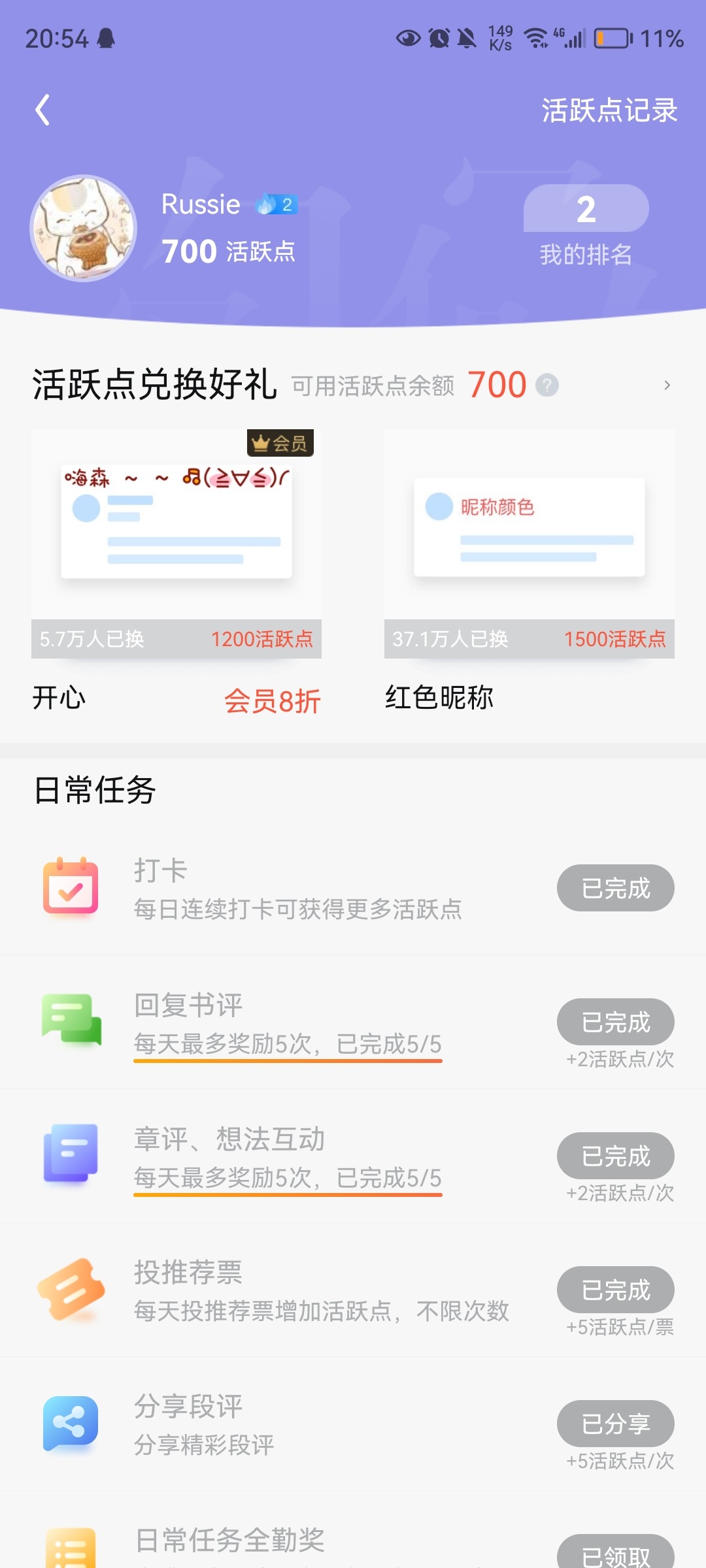
Task: Go back using the top-left arrow
Action: (x=42, y=110)
